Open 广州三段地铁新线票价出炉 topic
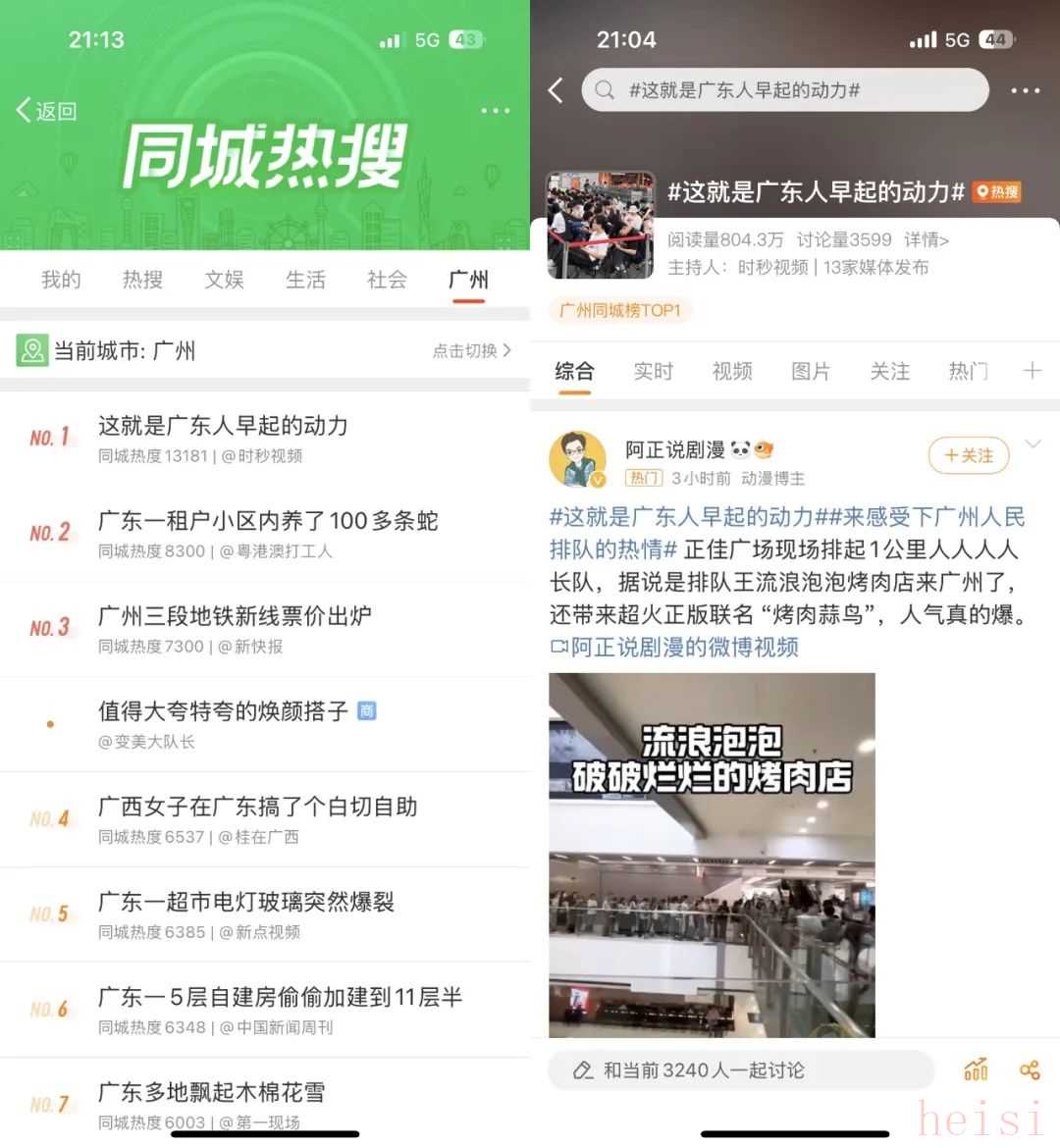This screenshot has width=1060, height=1148. (235, 616)
